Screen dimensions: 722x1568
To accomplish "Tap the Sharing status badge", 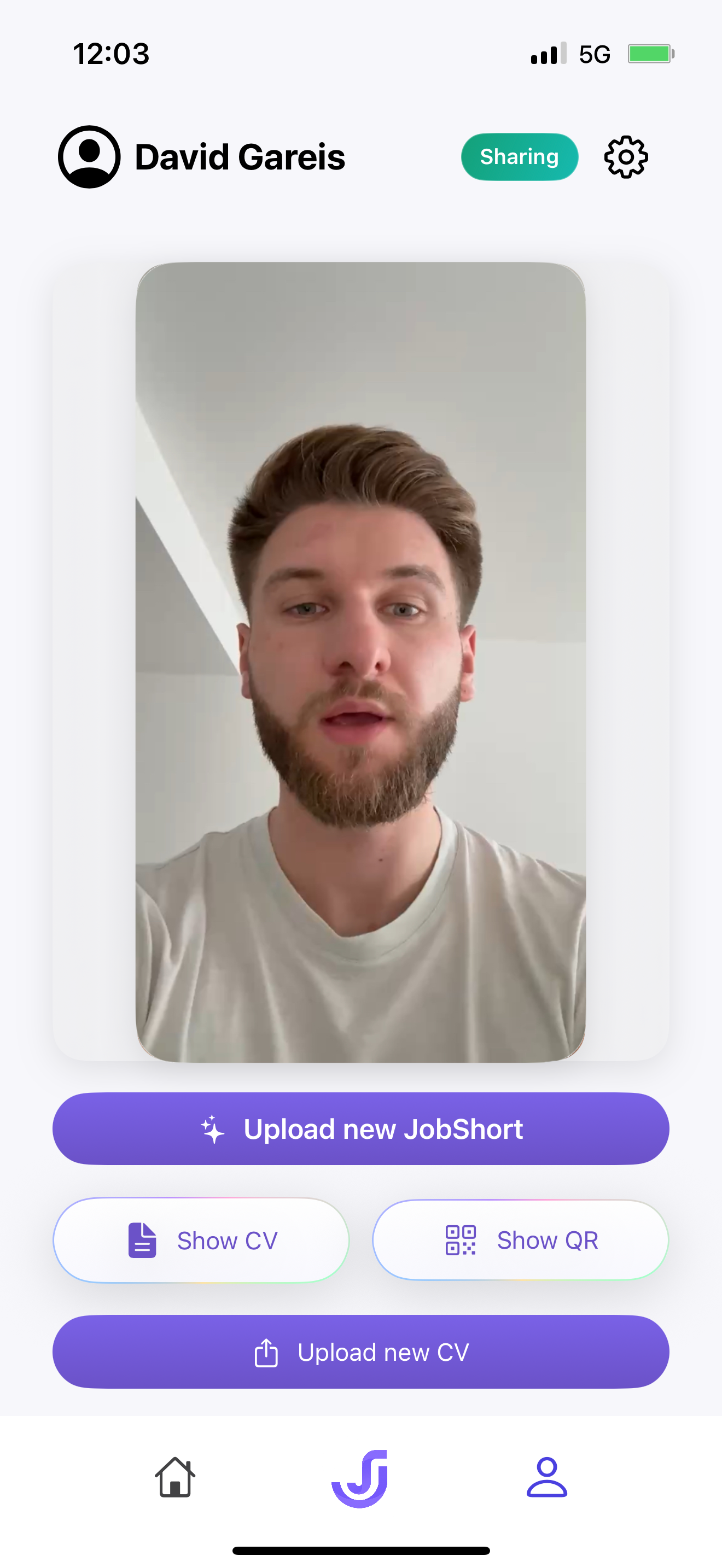I will coord(519,157).
